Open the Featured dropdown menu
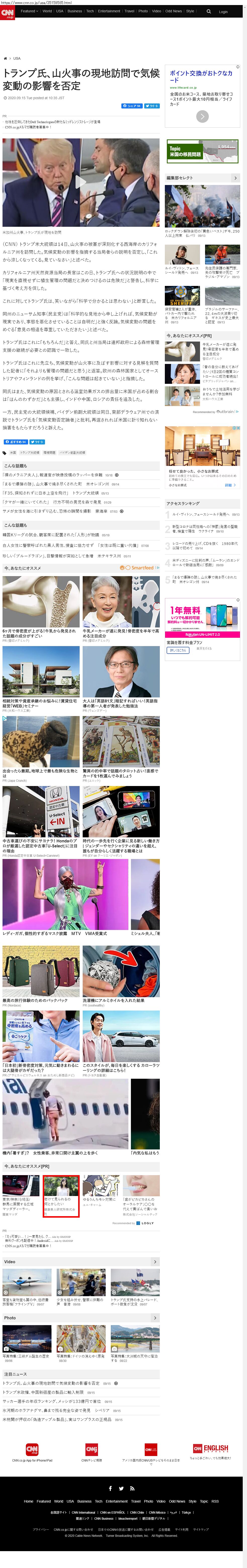The width and height of the screenshot is (247, 1568). [29, 11]
